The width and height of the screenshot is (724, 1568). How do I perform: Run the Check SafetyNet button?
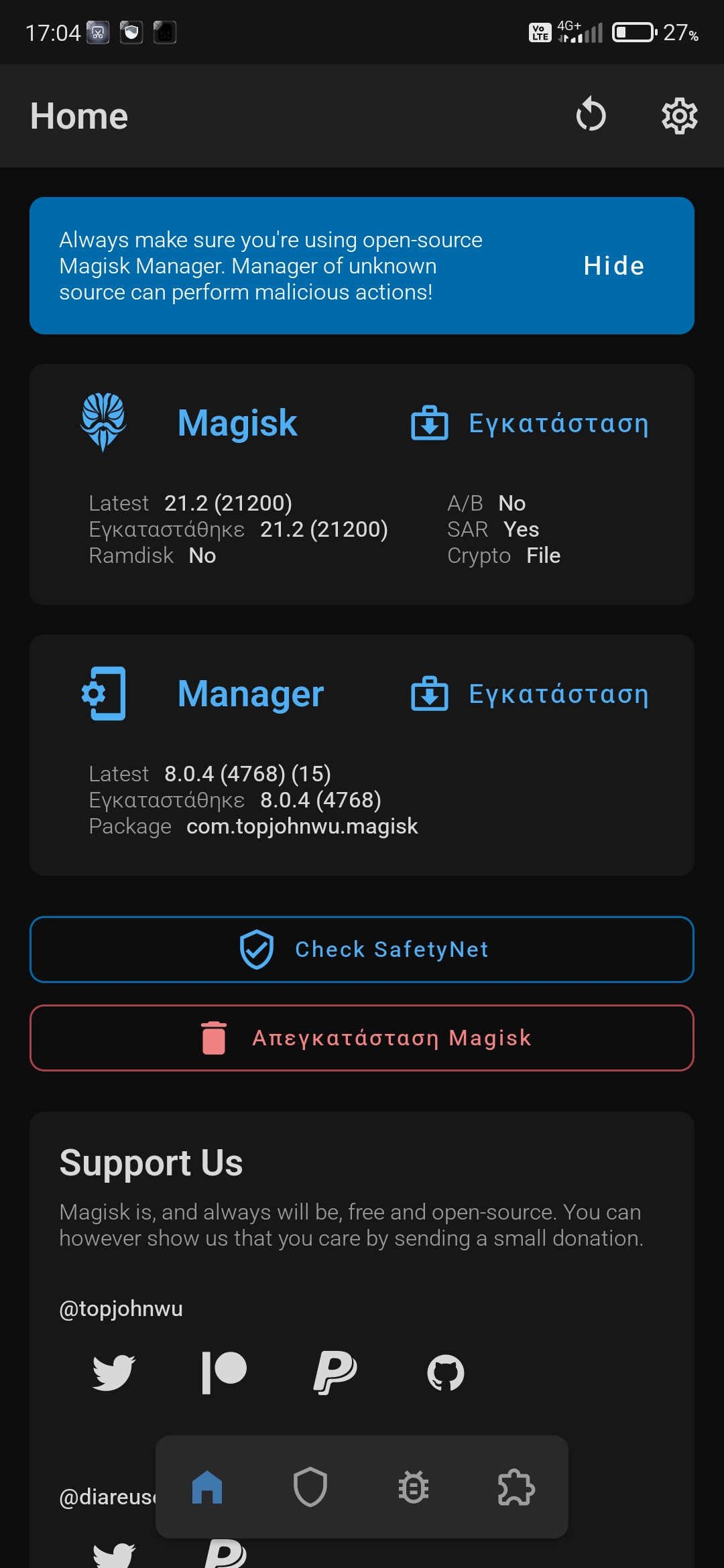tap(362, 950)
